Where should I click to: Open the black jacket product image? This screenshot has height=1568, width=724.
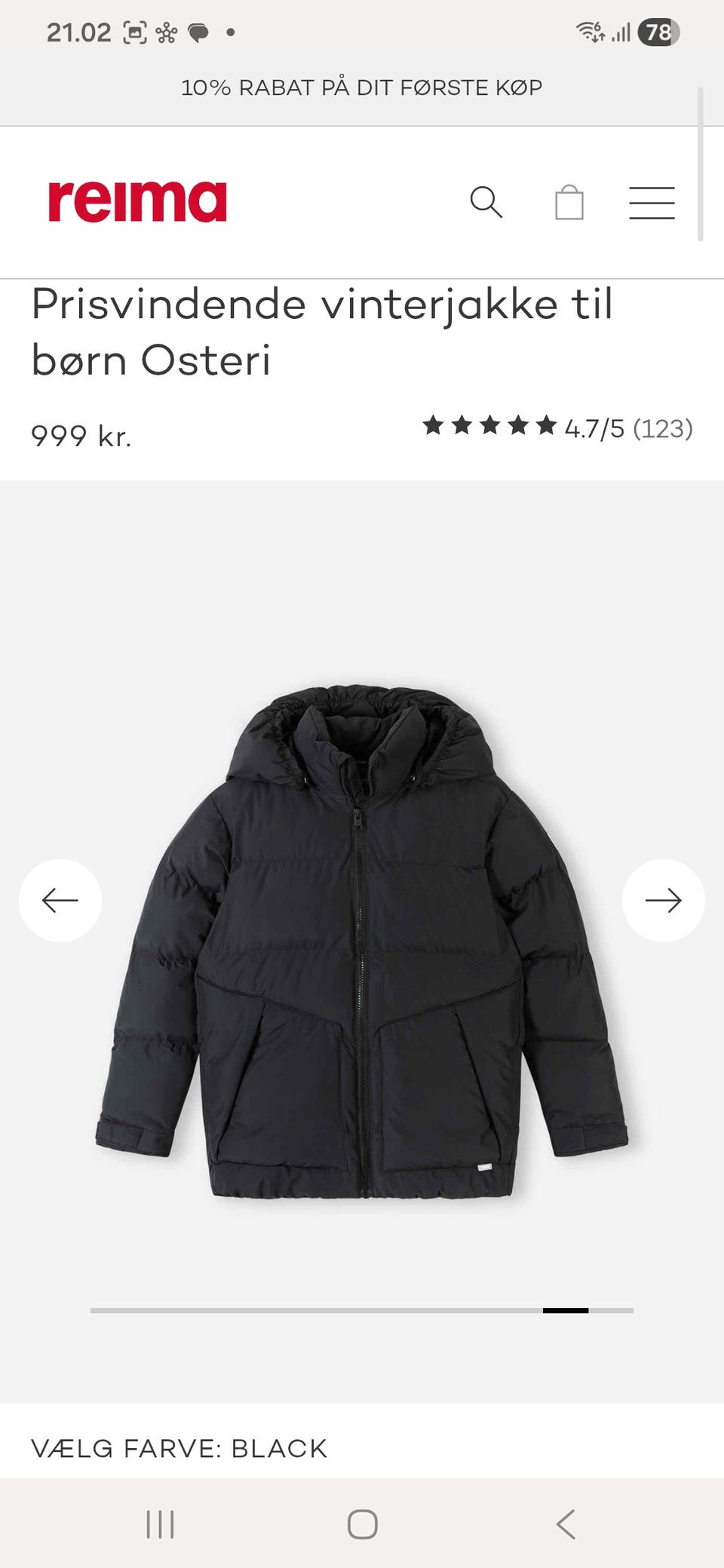(x=362, y=942)
